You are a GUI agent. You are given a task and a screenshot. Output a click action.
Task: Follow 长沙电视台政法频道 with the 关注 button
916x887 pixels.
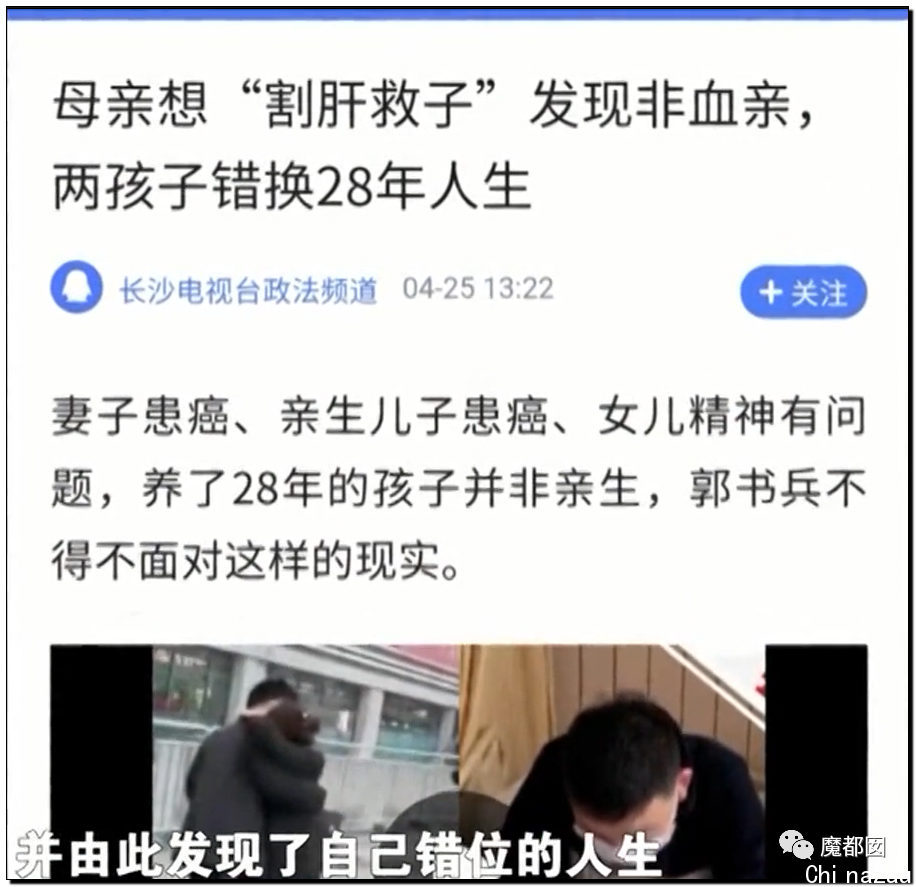pos(802,292)
